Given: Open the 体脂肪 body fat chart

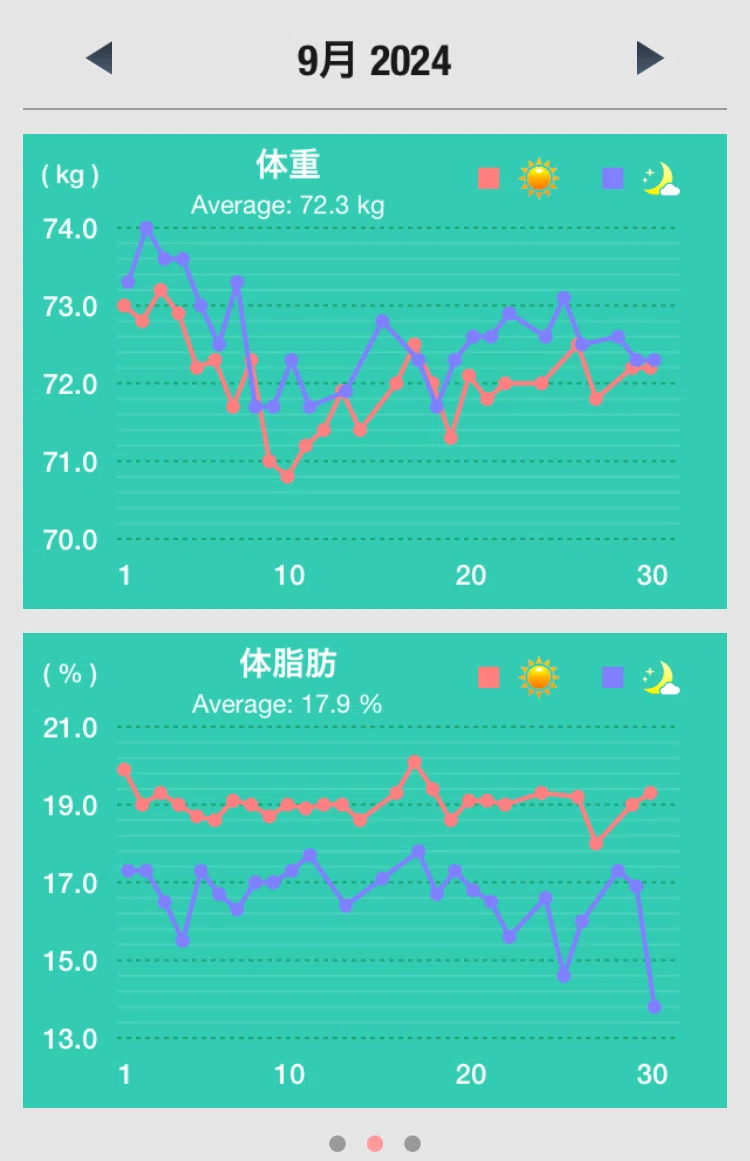Looking at the screenshot, I should (375, 870).
